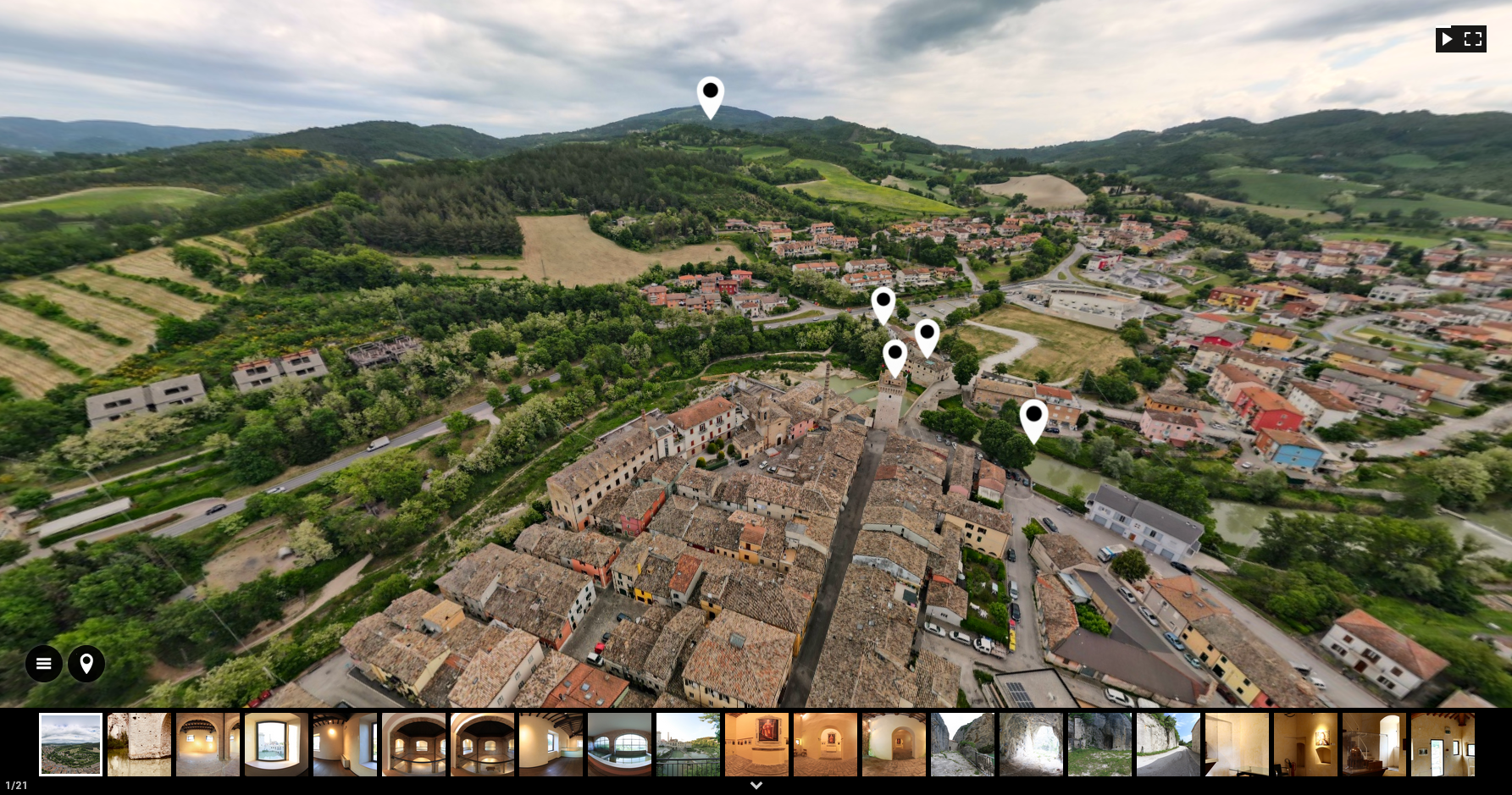Open the paved road beside cliff thumbnail
The width and height of the screenshot is (1512, 795).
coord(1168,744)
